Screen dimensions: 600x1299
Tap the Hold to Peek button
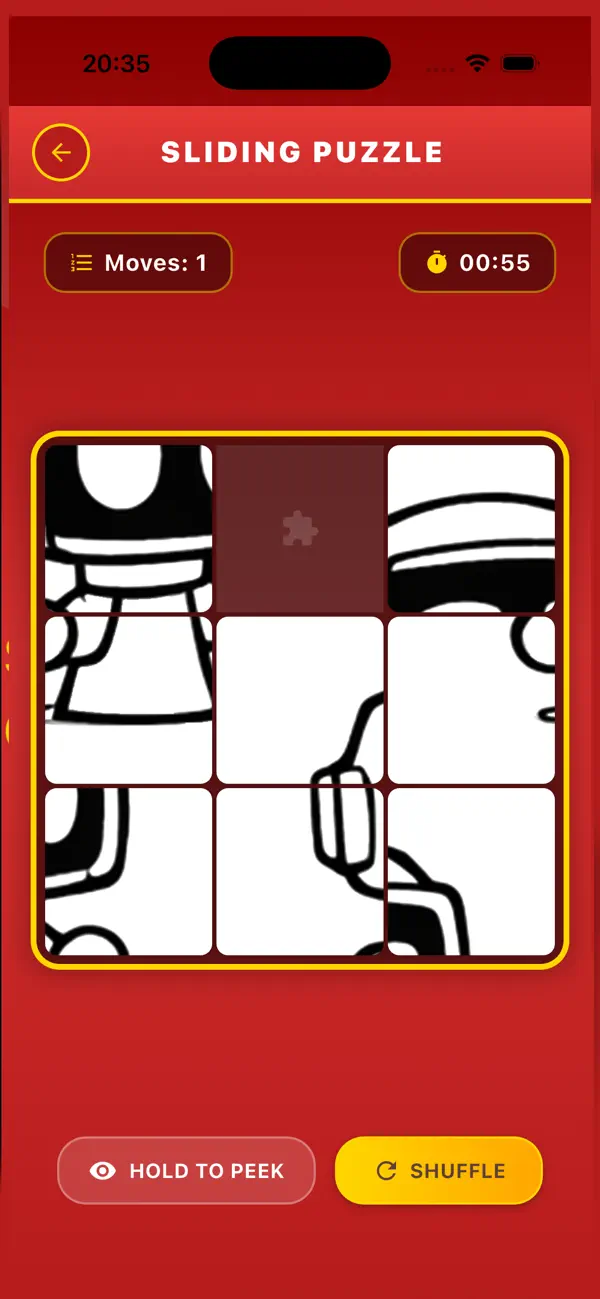click(186, 1170)
